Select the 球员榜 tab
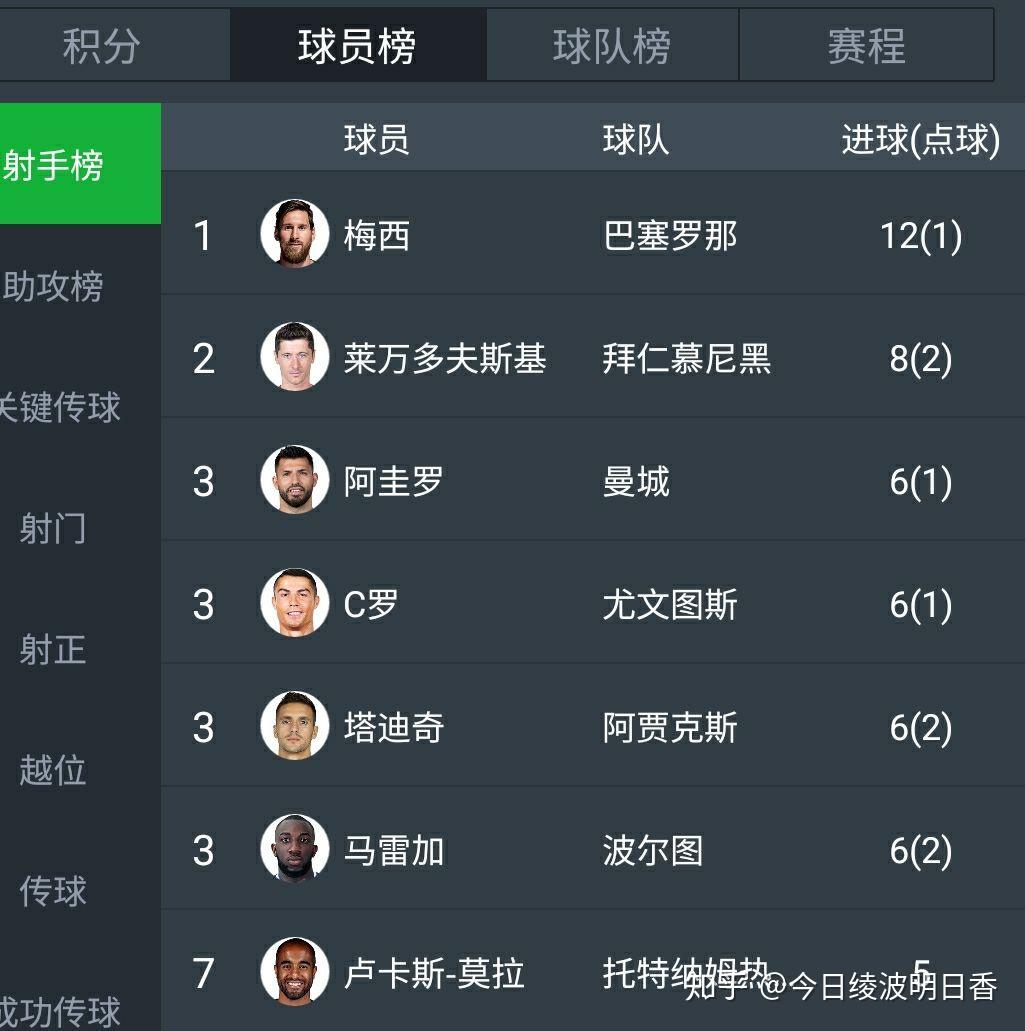The image size is (1025, 1031). point(357,46)
